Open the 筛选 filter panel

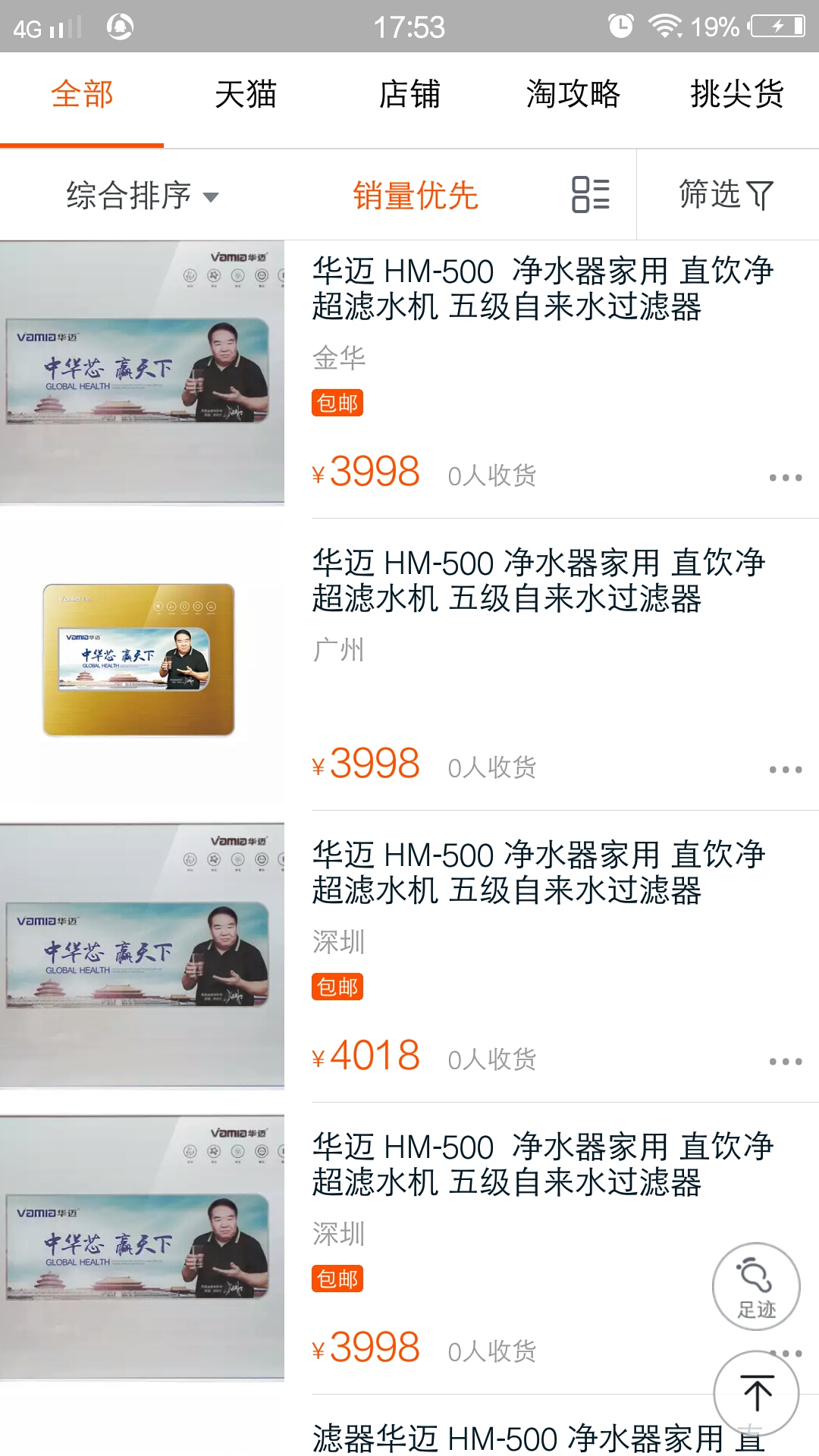tap(726, 195)
